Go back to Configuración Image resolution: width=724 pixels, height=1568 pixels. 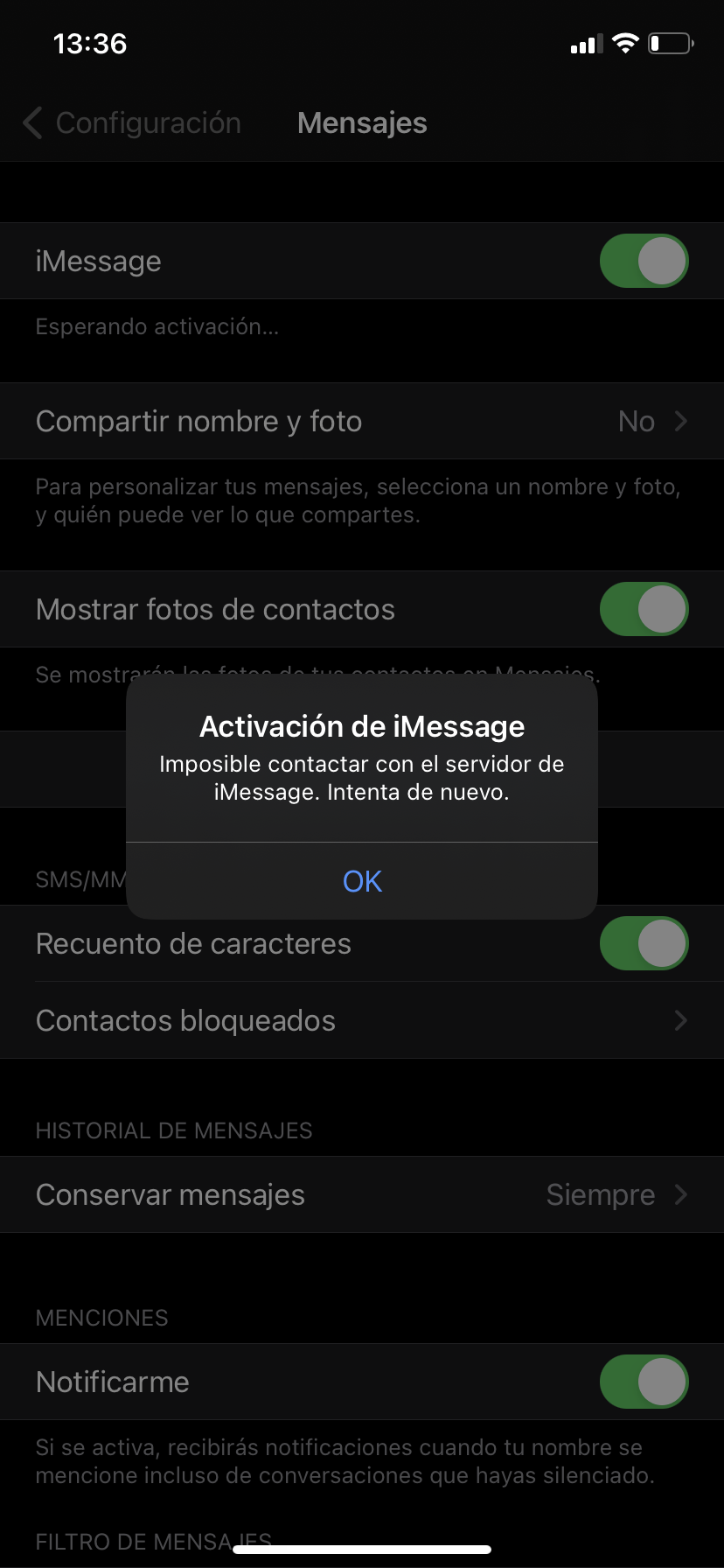pyautogui.click(x=131, y=123)
